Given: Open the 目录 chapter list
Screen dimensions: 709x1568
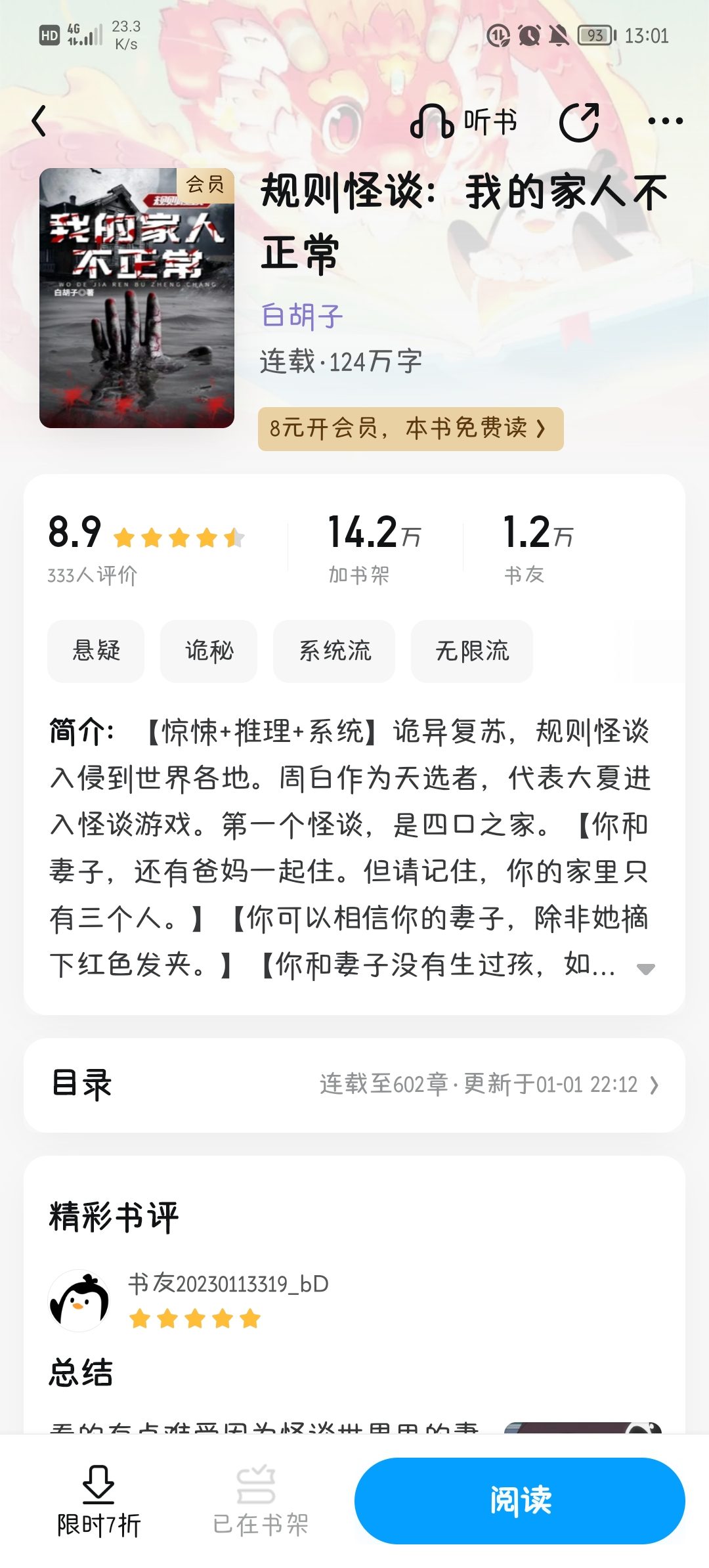Looking at the screenshot, I should coord(354,1085).
